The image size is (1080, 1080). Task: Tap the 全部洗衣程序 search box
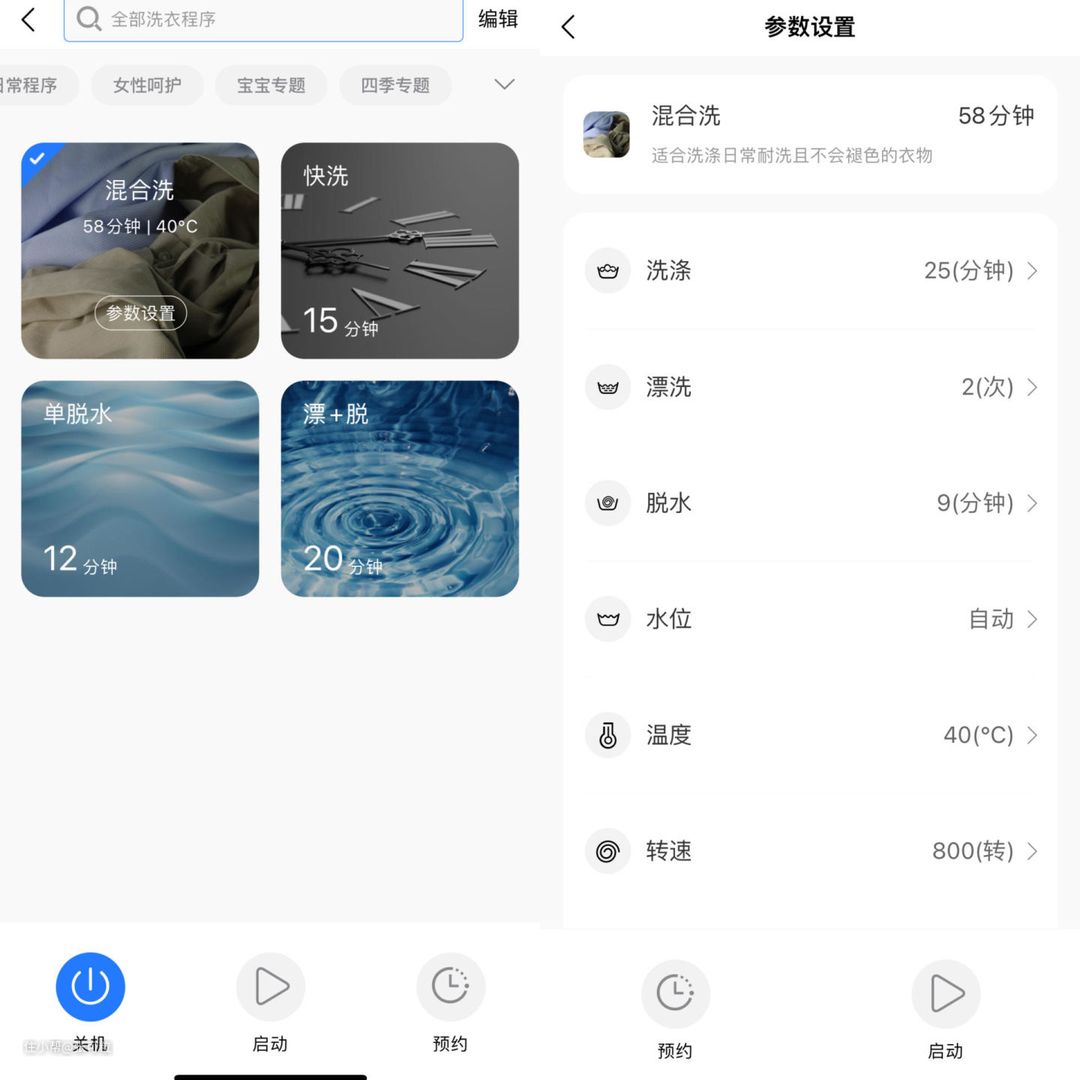point(263,19)
